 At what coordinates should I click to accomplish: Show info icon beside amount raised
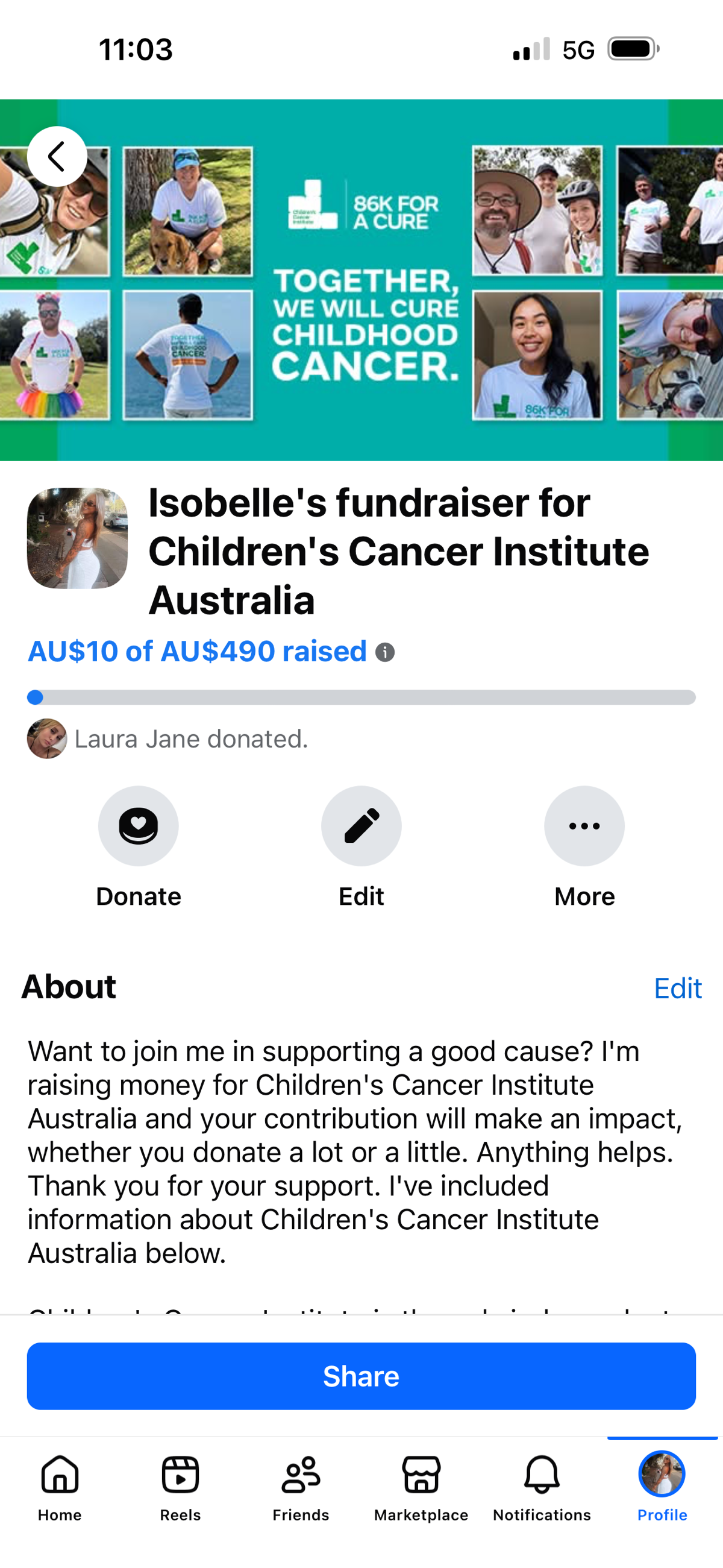click(x=385, y=652)
